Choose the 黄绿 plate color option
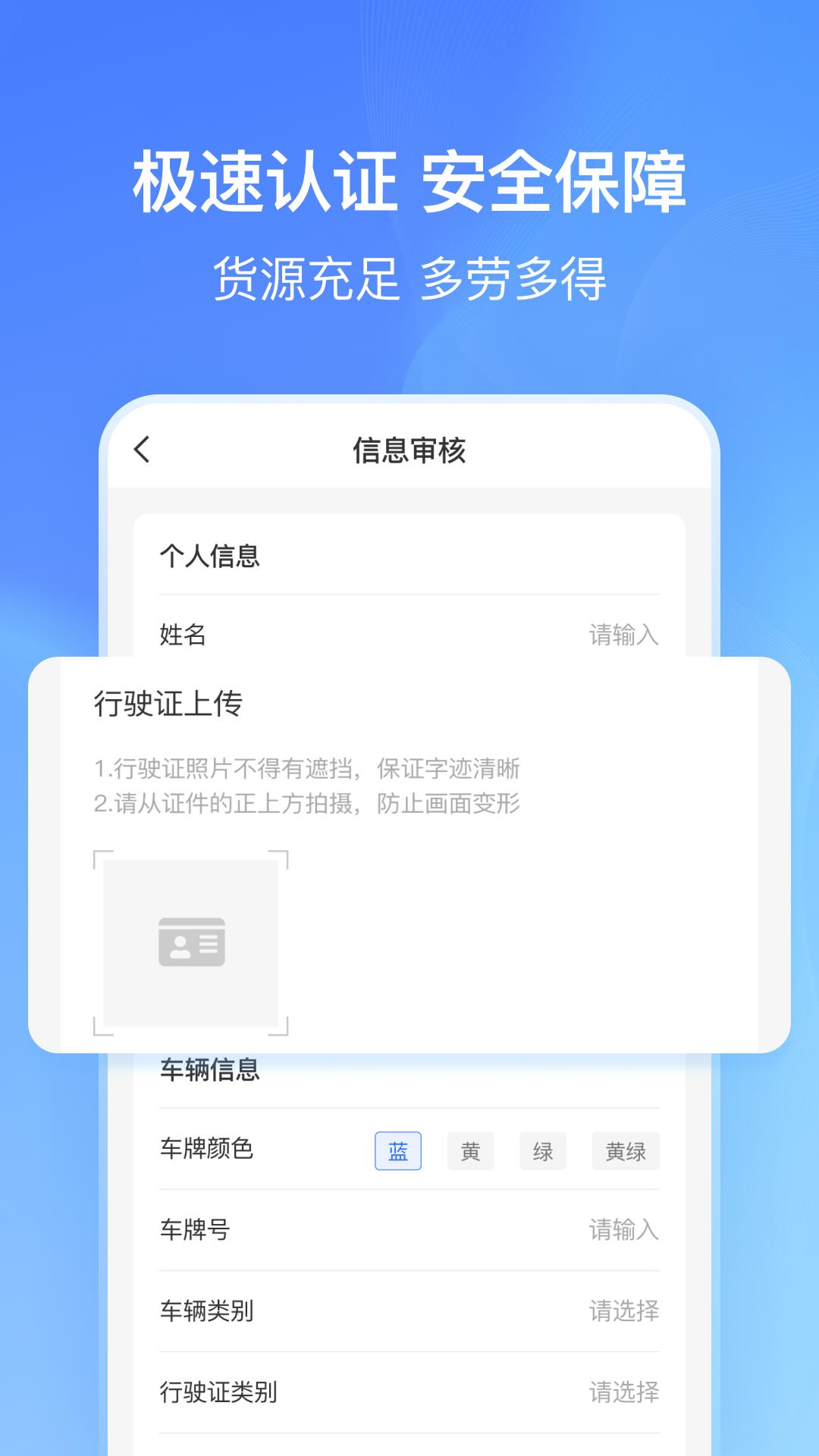Viewport: 819px width, 1456px height. [625, 1150]
